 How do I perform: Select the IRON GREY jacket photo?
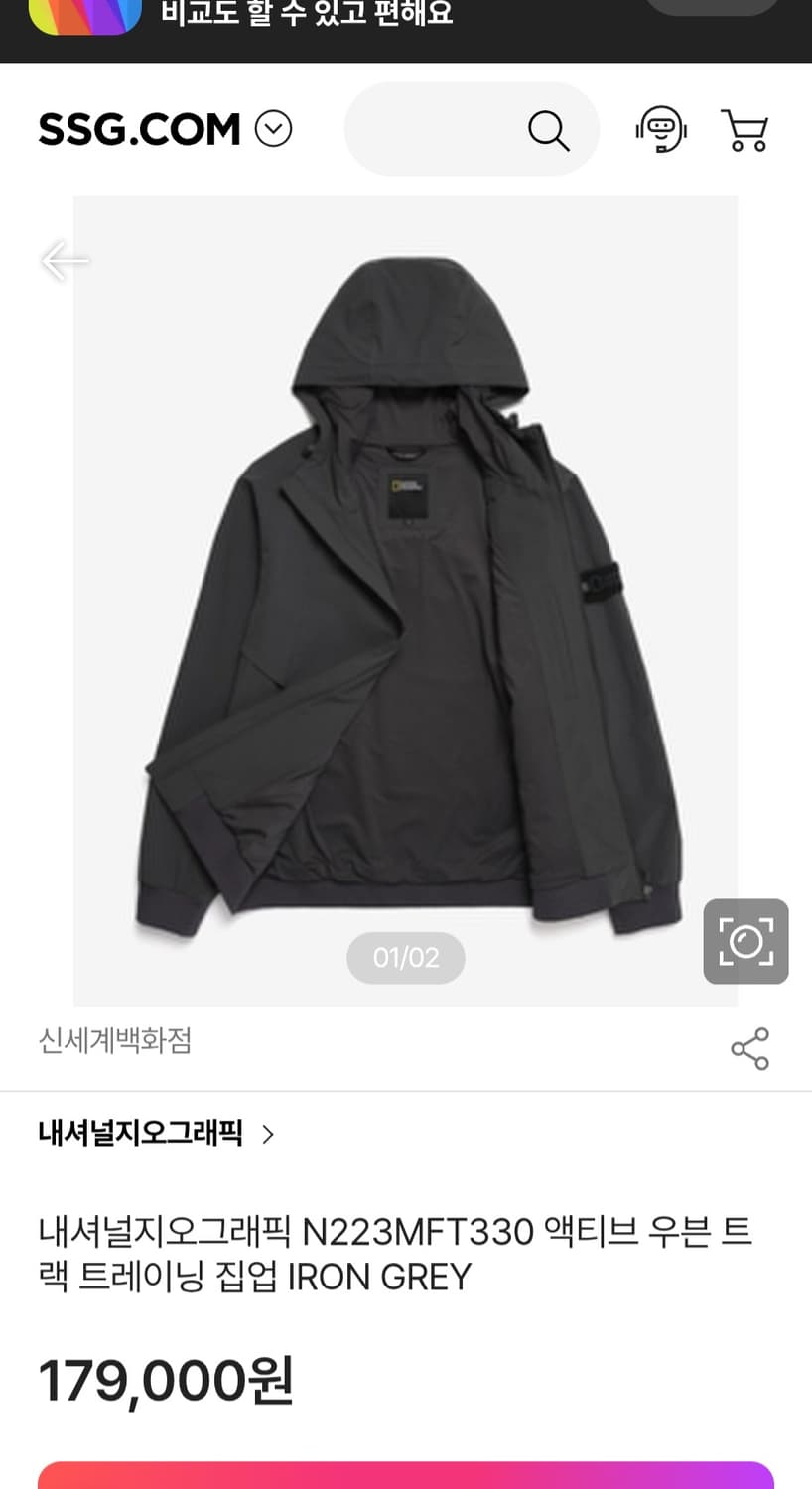pyautogui.click(x=405, y=596)
